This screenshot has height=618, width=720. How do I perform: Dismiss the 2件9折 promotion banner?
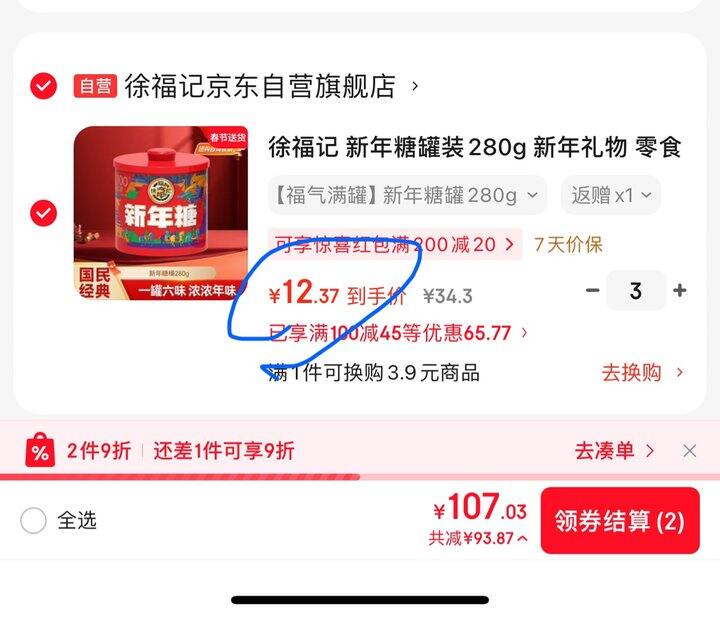click(x=689, y=450)
